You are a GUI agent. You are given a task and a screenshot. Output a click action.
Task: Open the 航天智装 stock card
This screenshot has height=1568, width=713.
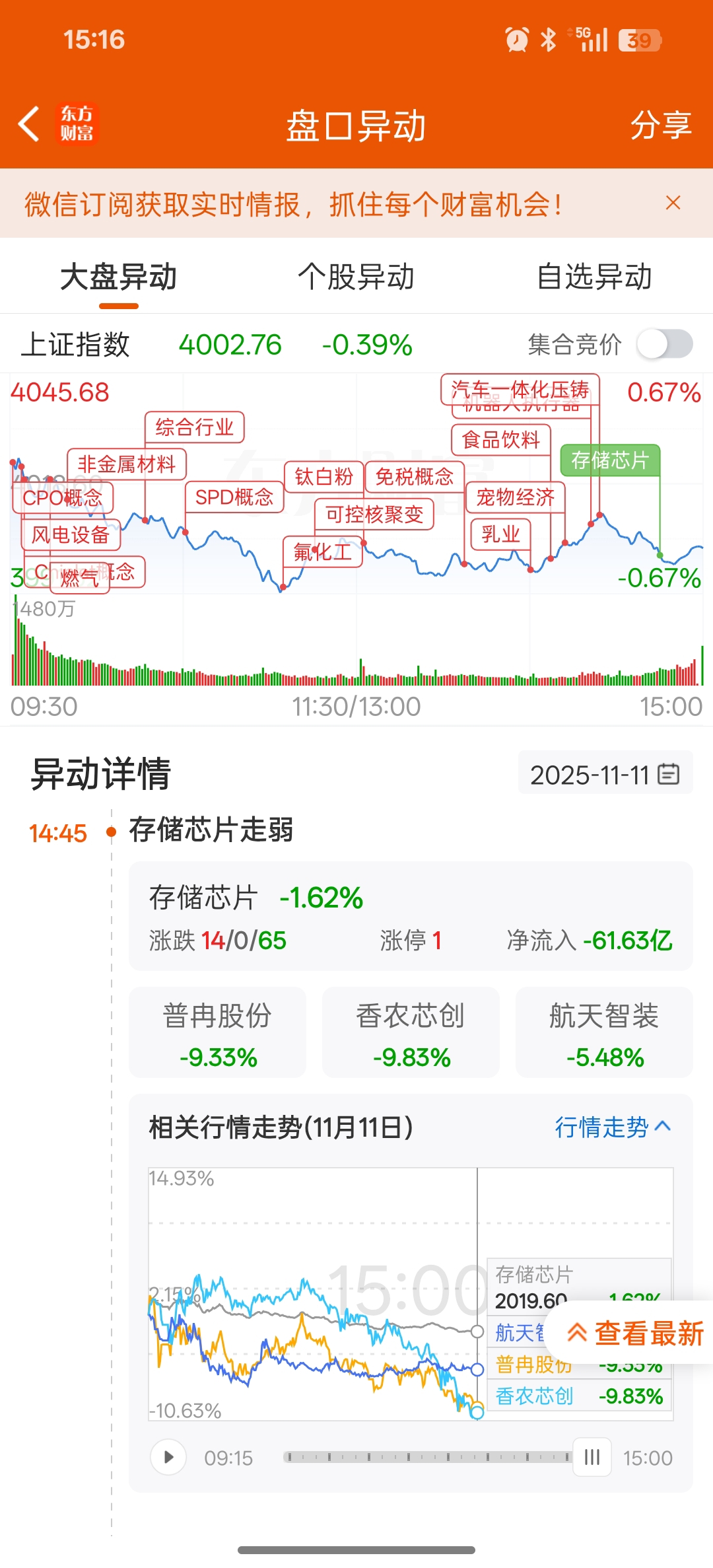tap(603, 1032)
